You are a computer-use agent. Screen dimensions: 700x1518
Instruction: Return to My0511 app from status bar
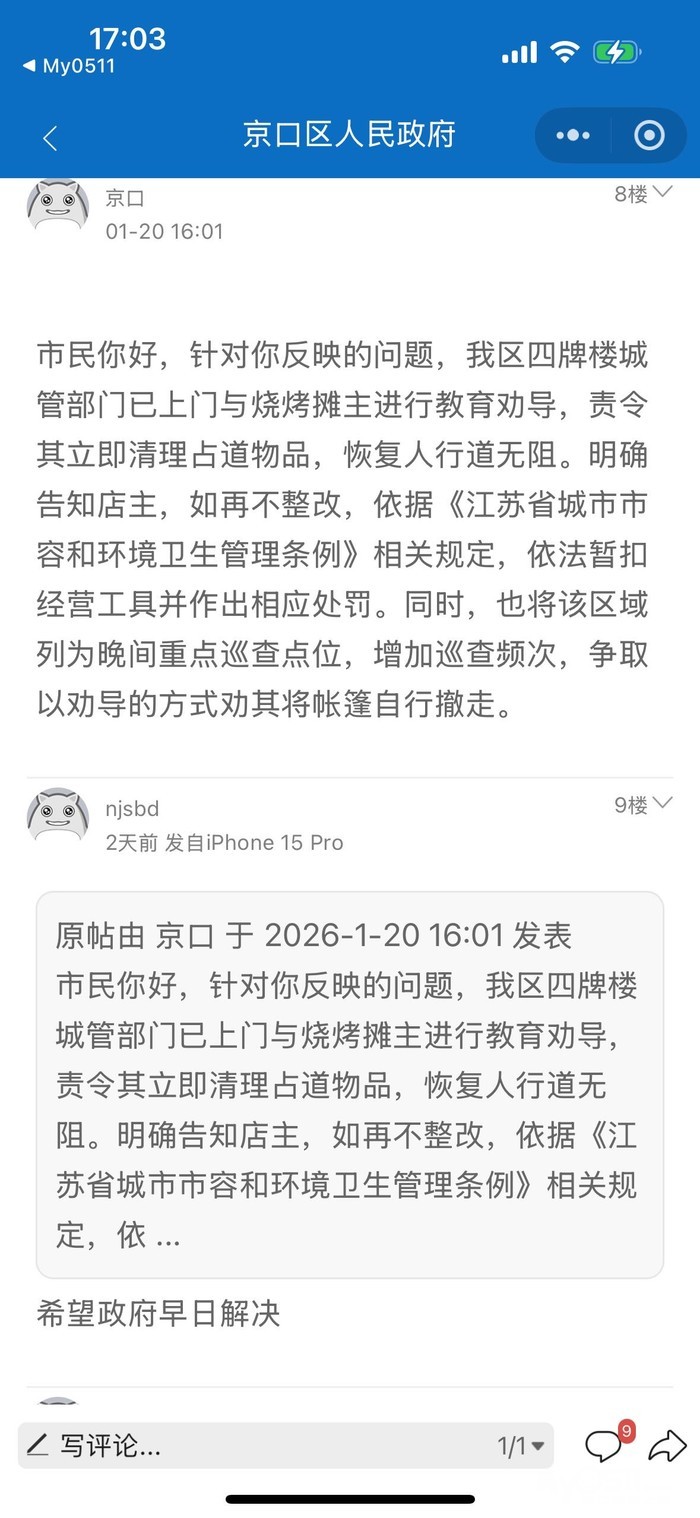tap(68, 66)
